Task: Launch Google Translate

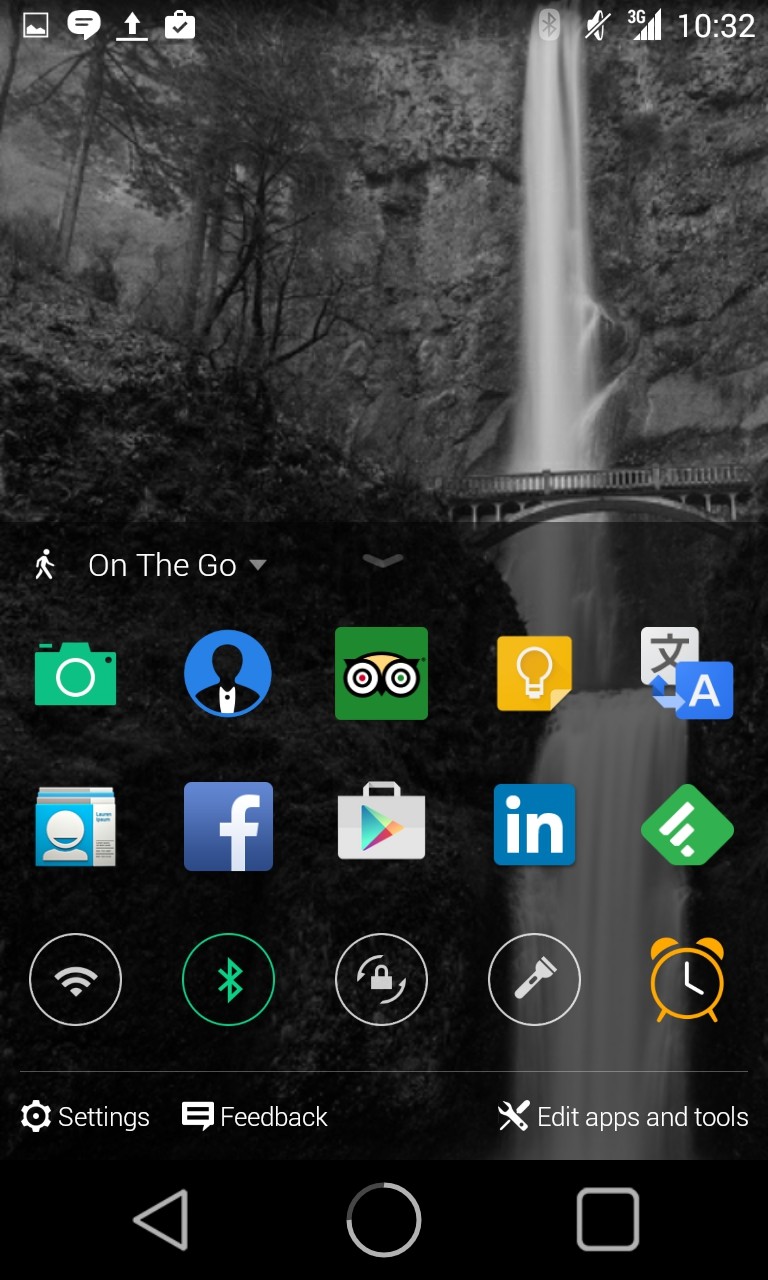Action: point(686,673)
